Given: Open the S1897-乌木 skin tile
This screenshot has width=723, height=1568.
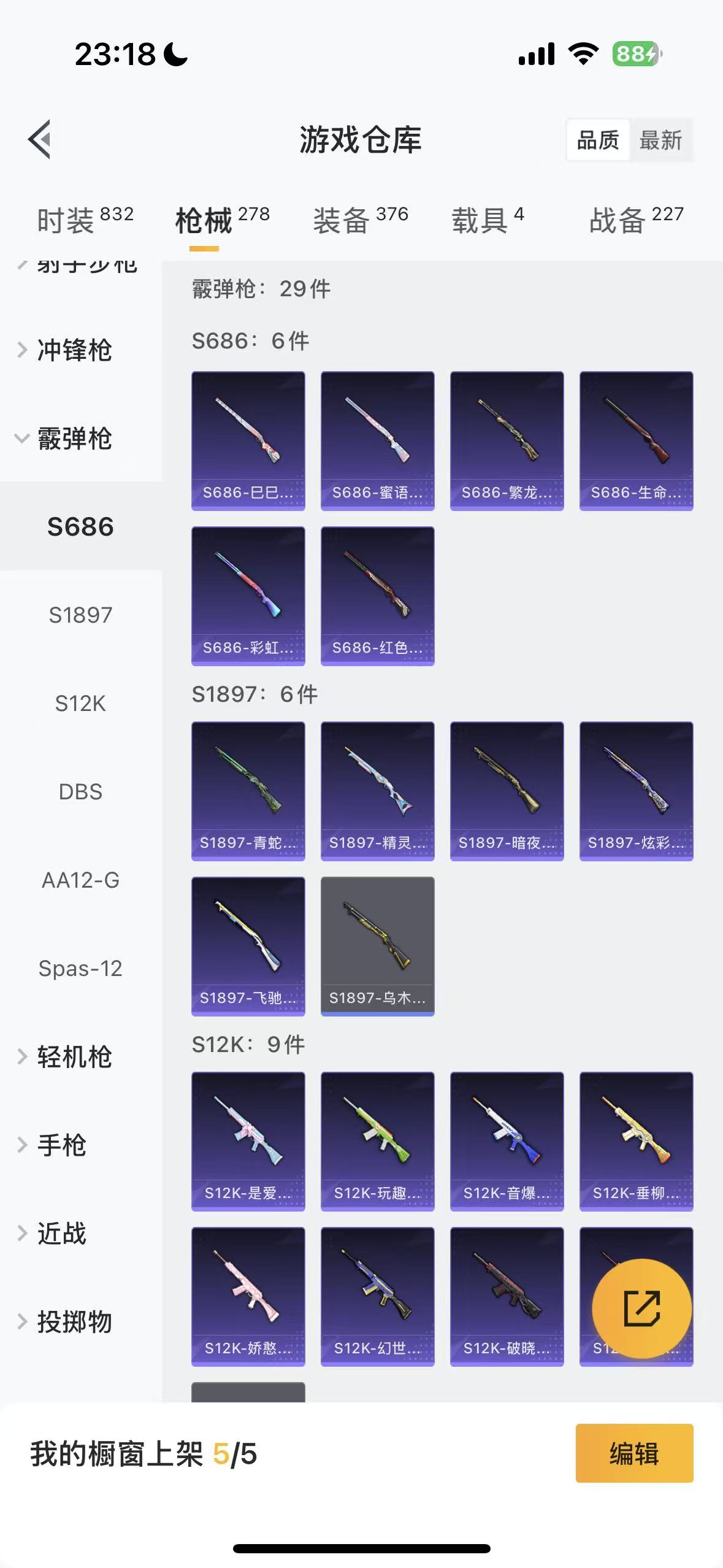Looking at the screenshot, I should point(377,946).
